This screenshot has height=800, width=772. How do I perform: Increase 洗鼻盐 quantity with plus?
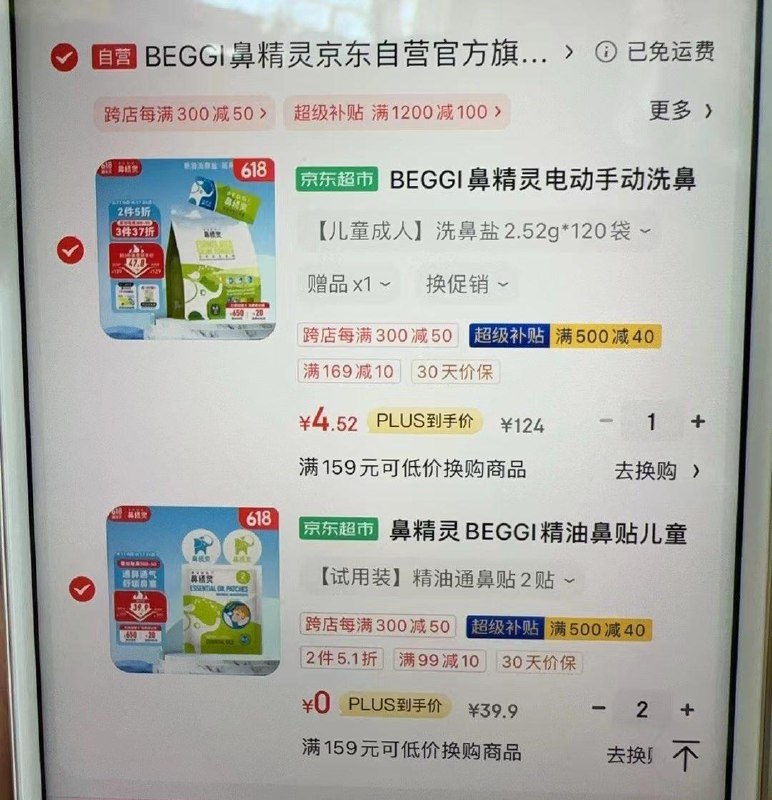point(698,422)
